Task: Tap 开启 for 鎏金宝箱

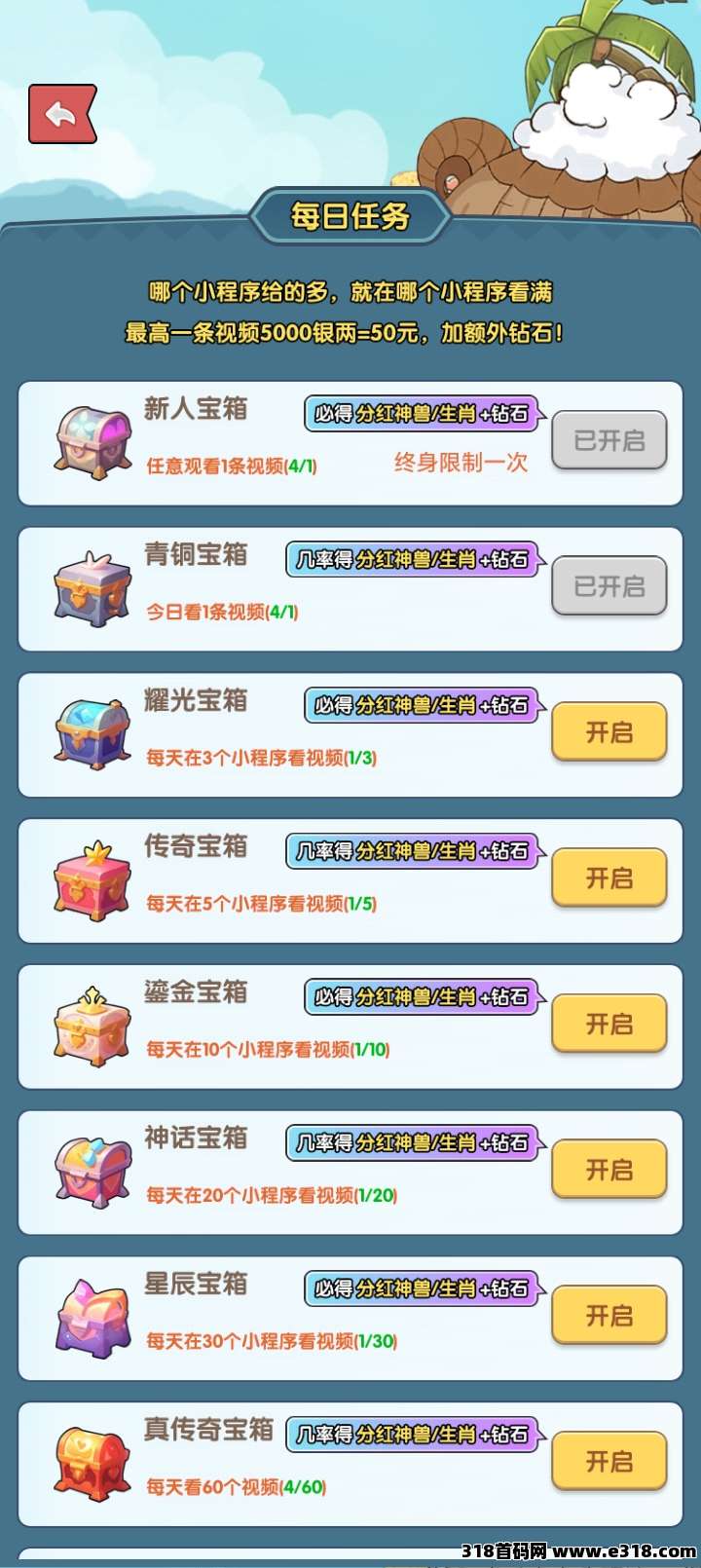Action: point(609,1024)
